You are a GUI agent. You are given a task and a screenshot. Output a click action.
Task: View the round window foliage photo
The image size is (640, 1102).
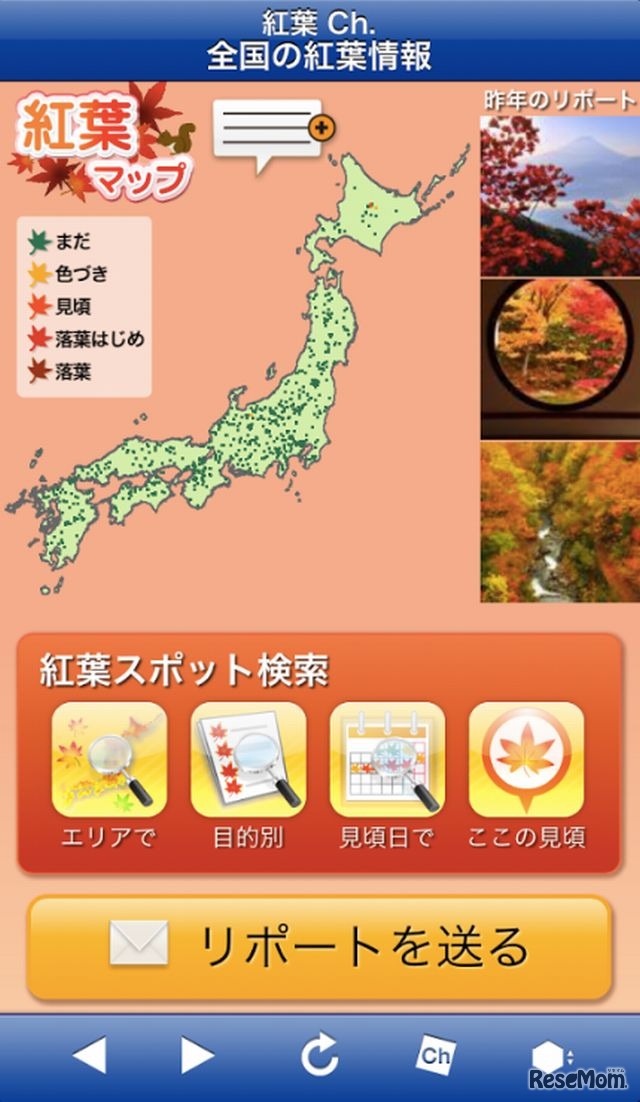tap(559, 358)
